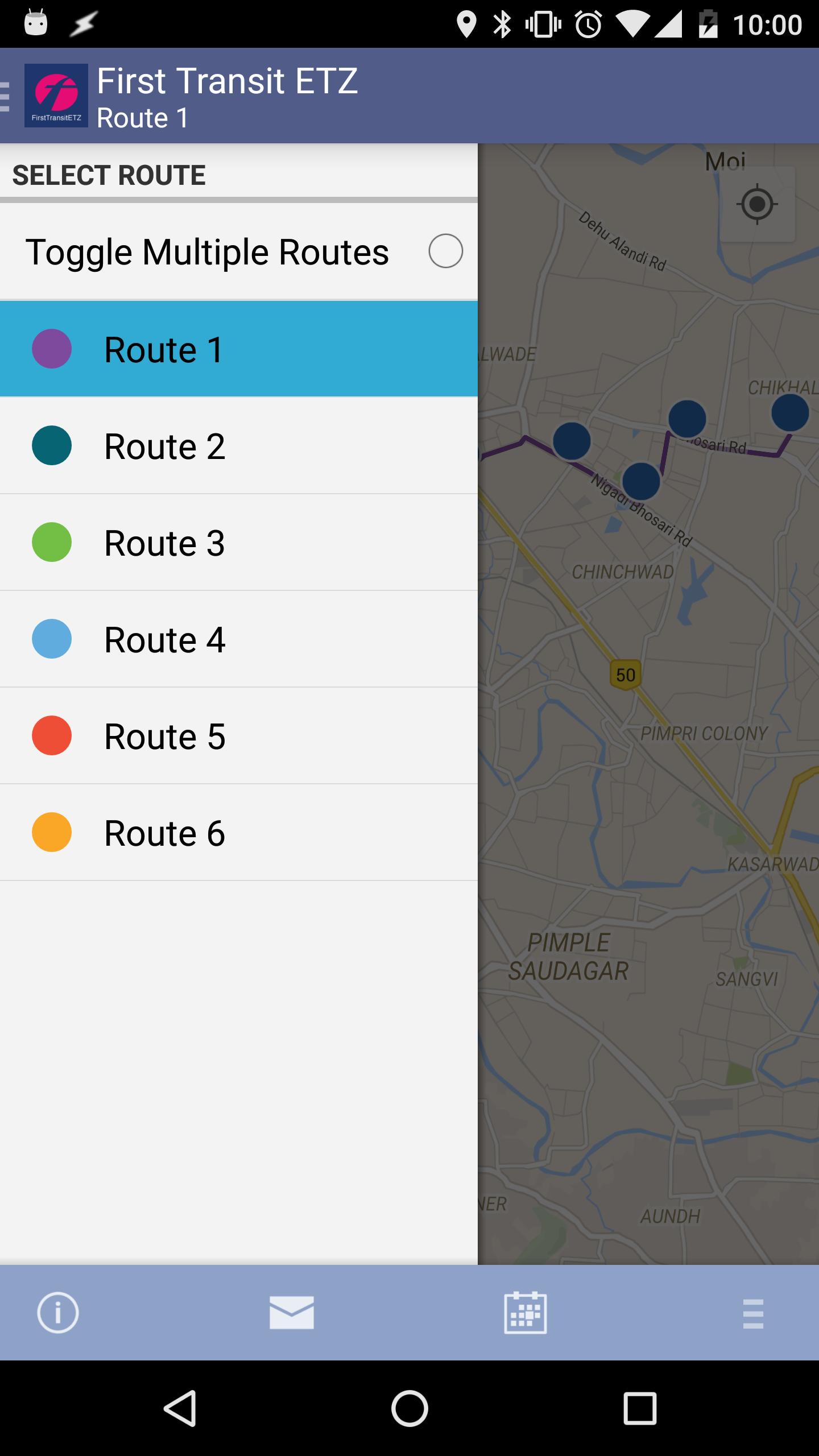The image size is (819, 1456).
Task: Show Route 4 on the map
Action: click(239, 639)
